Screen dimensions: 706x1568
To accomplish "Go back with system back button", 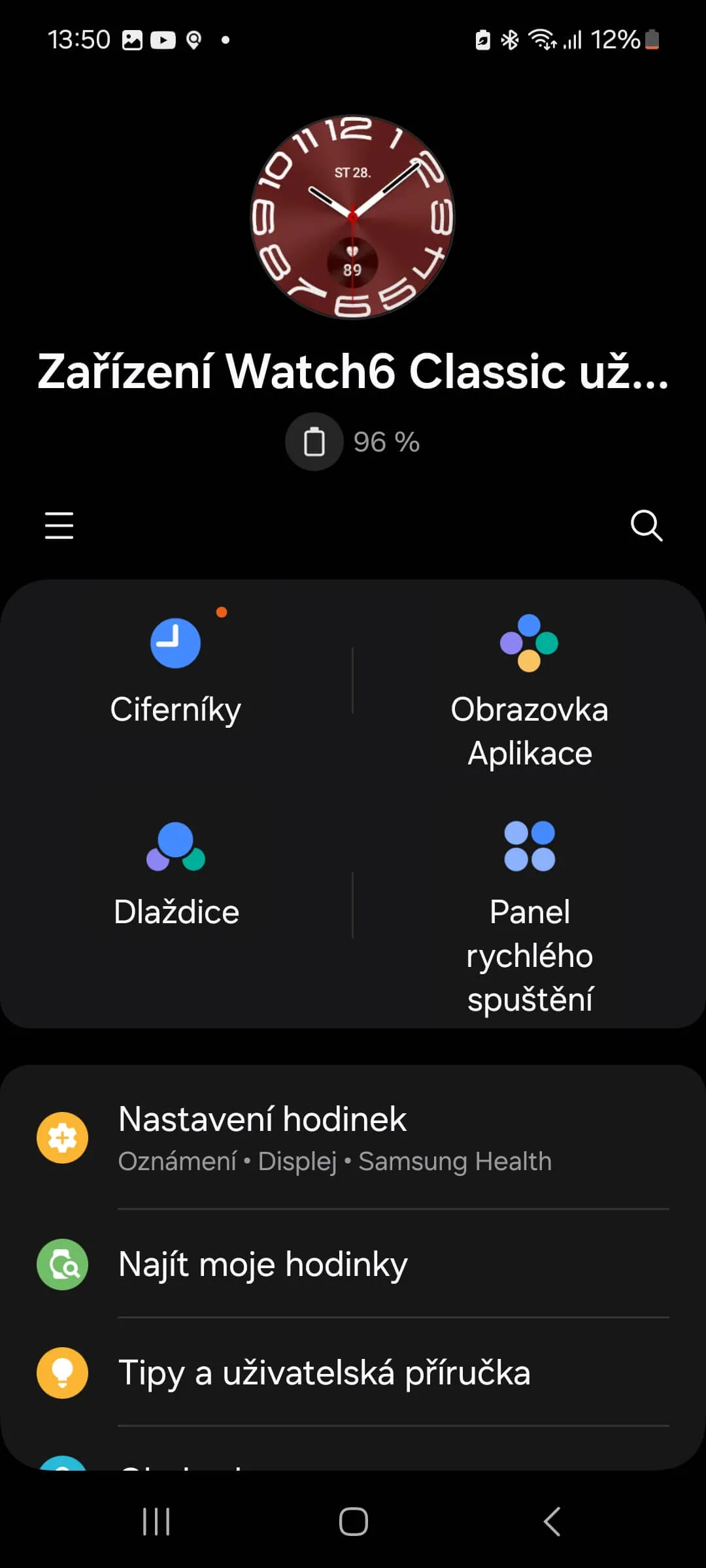I will click(x=552, y=1522).
